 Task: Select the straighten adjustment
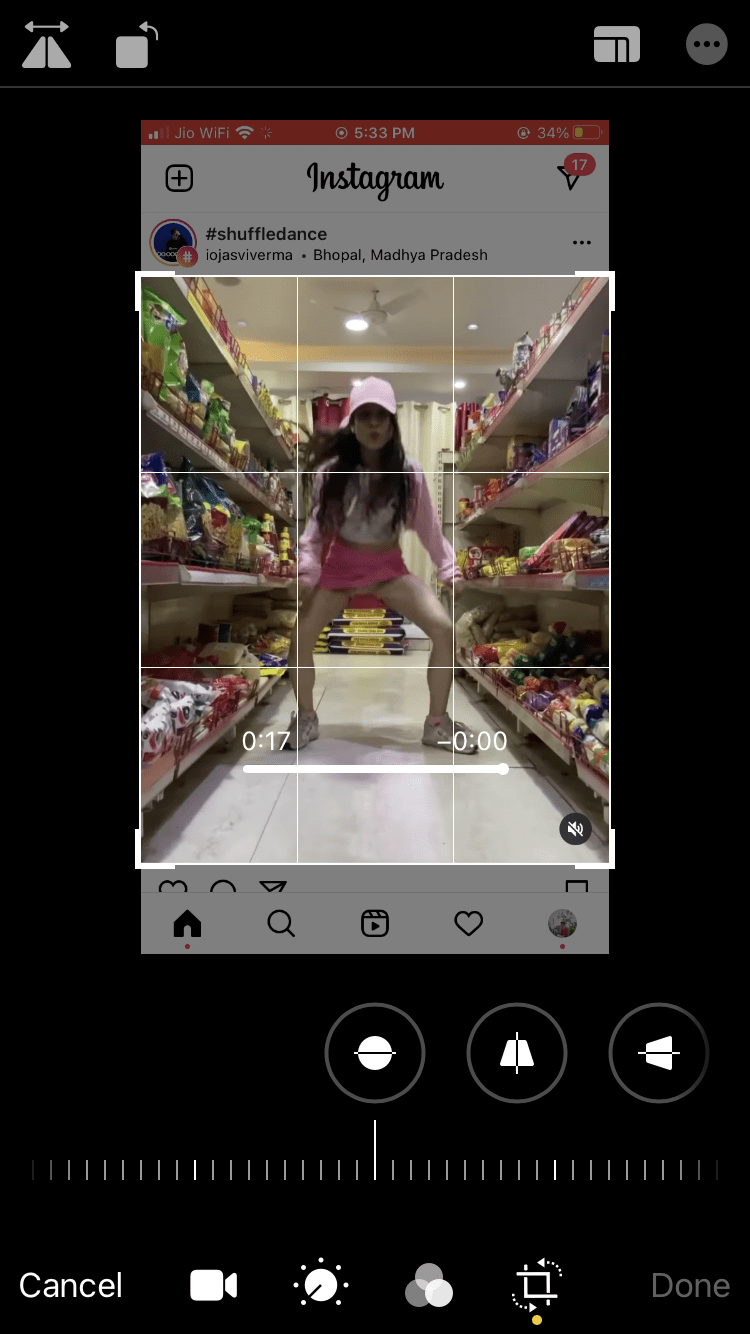click(375, 1053)
